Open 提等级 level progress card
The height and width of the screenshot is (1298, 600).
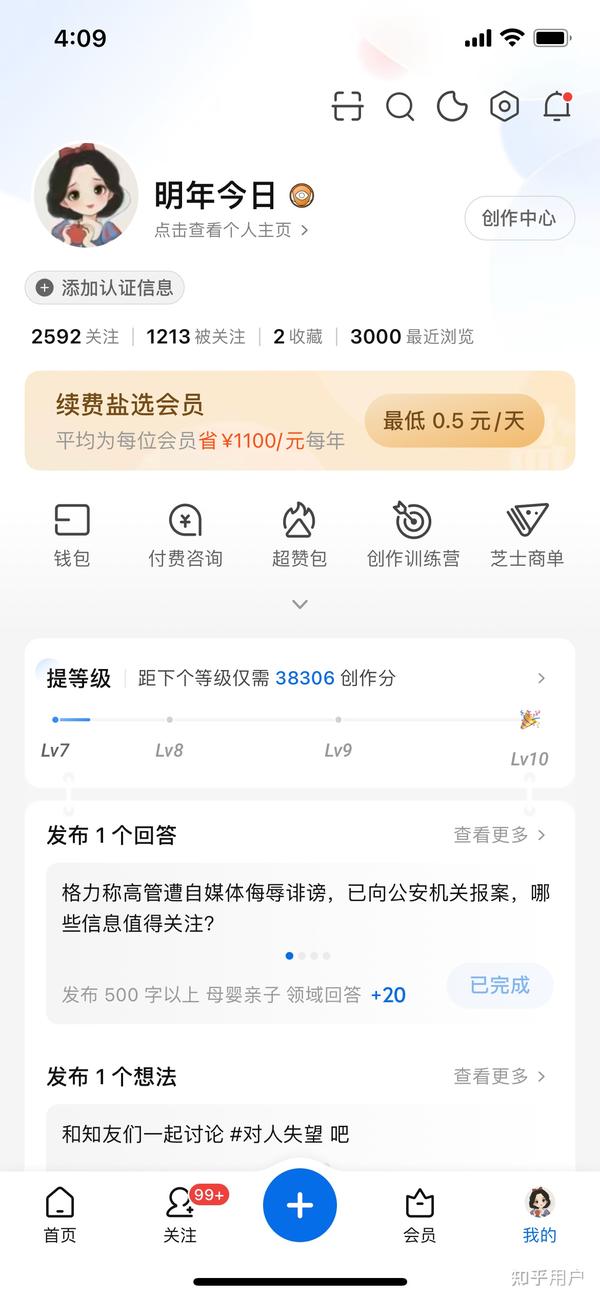click(300, 678)
